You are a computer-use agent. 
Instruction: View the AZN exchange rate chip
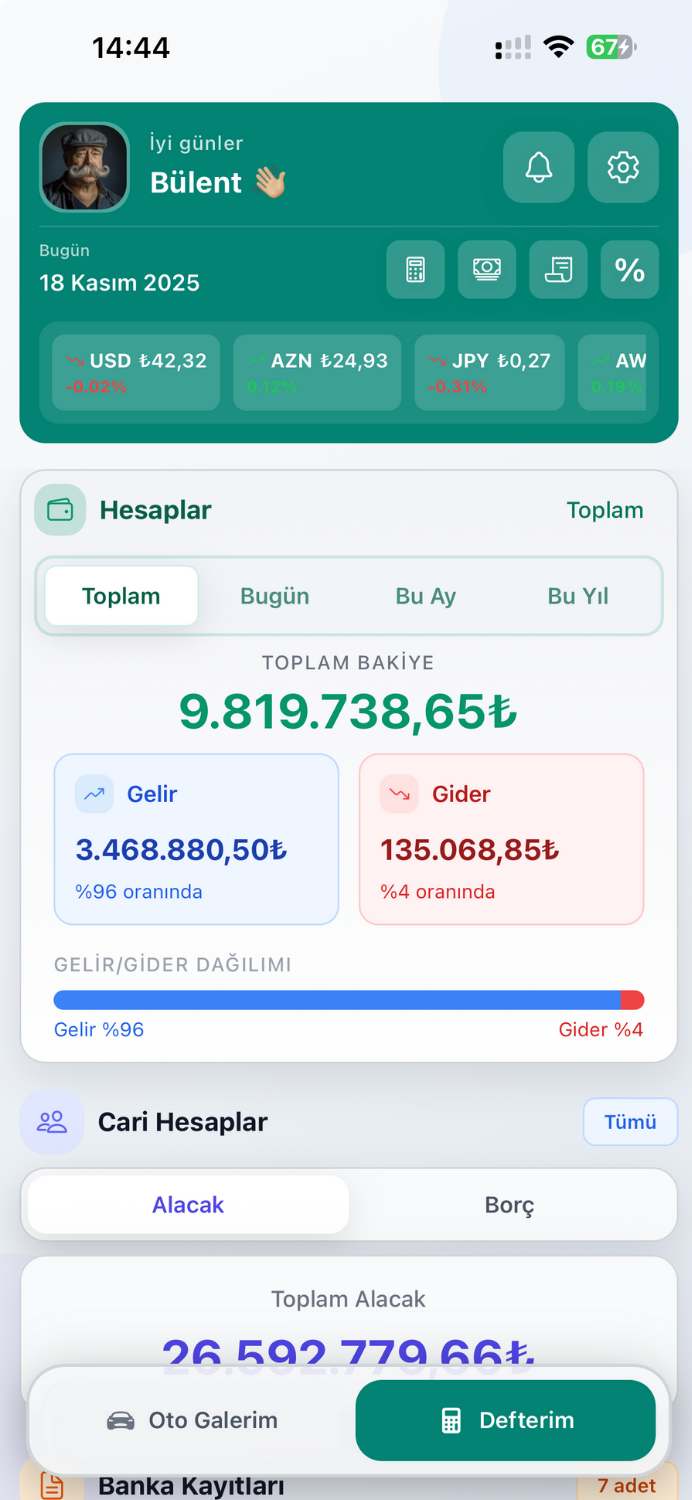(x=317, y=372)
